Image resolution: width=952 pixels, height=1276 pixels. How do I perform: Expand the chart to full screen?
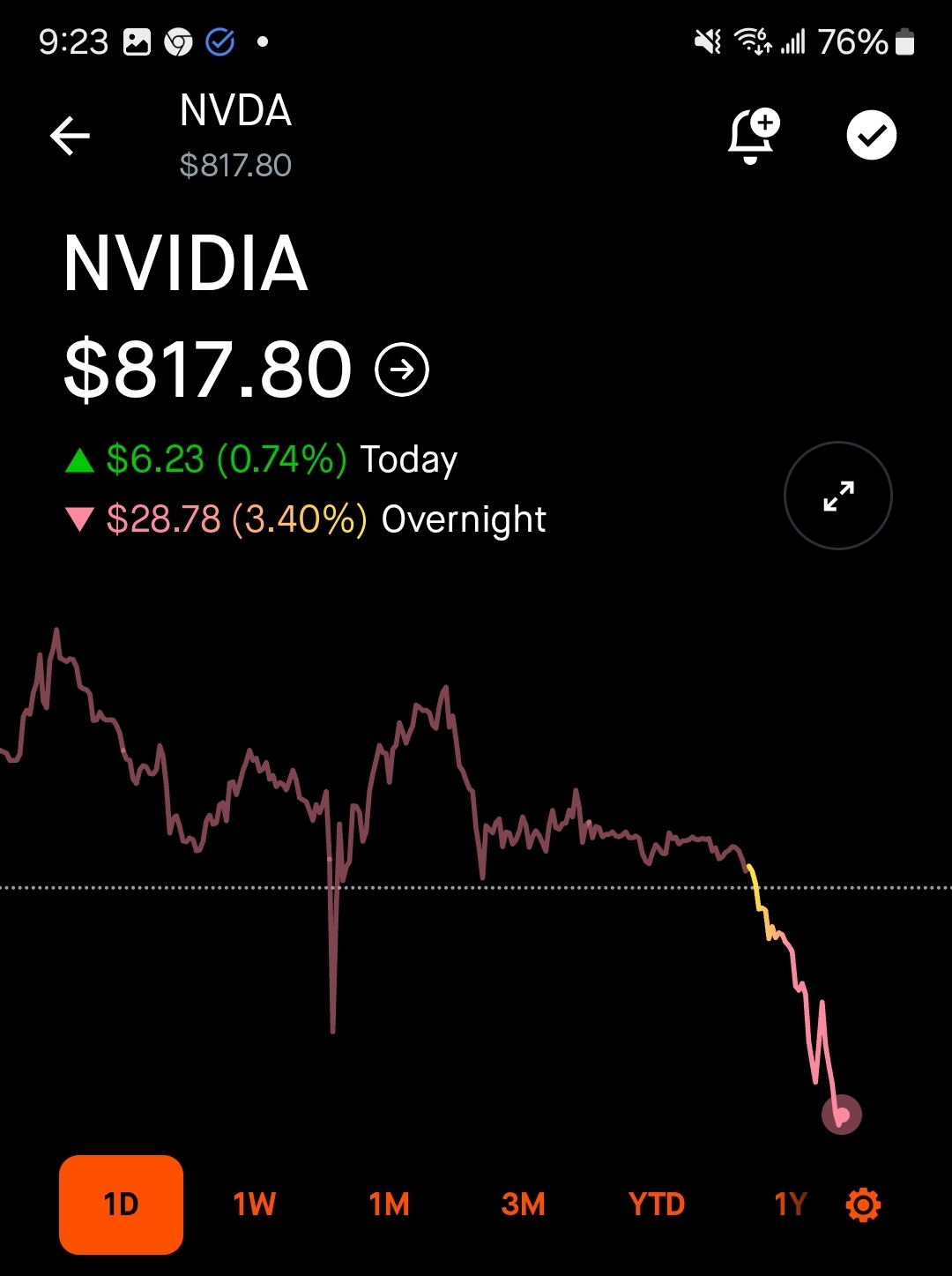(837, 496)
